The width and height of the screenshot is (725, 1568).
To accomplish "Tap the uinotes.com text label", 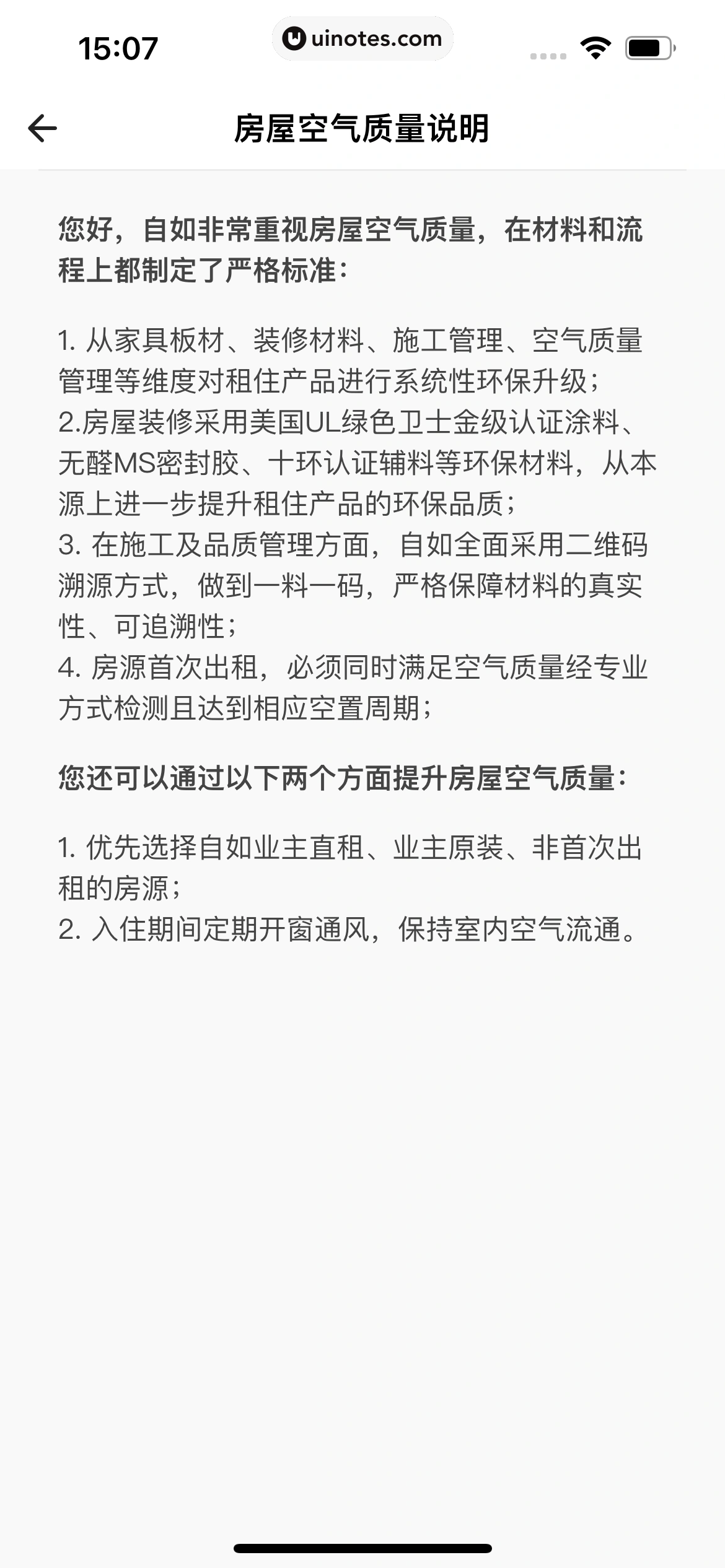I will 377,39.
